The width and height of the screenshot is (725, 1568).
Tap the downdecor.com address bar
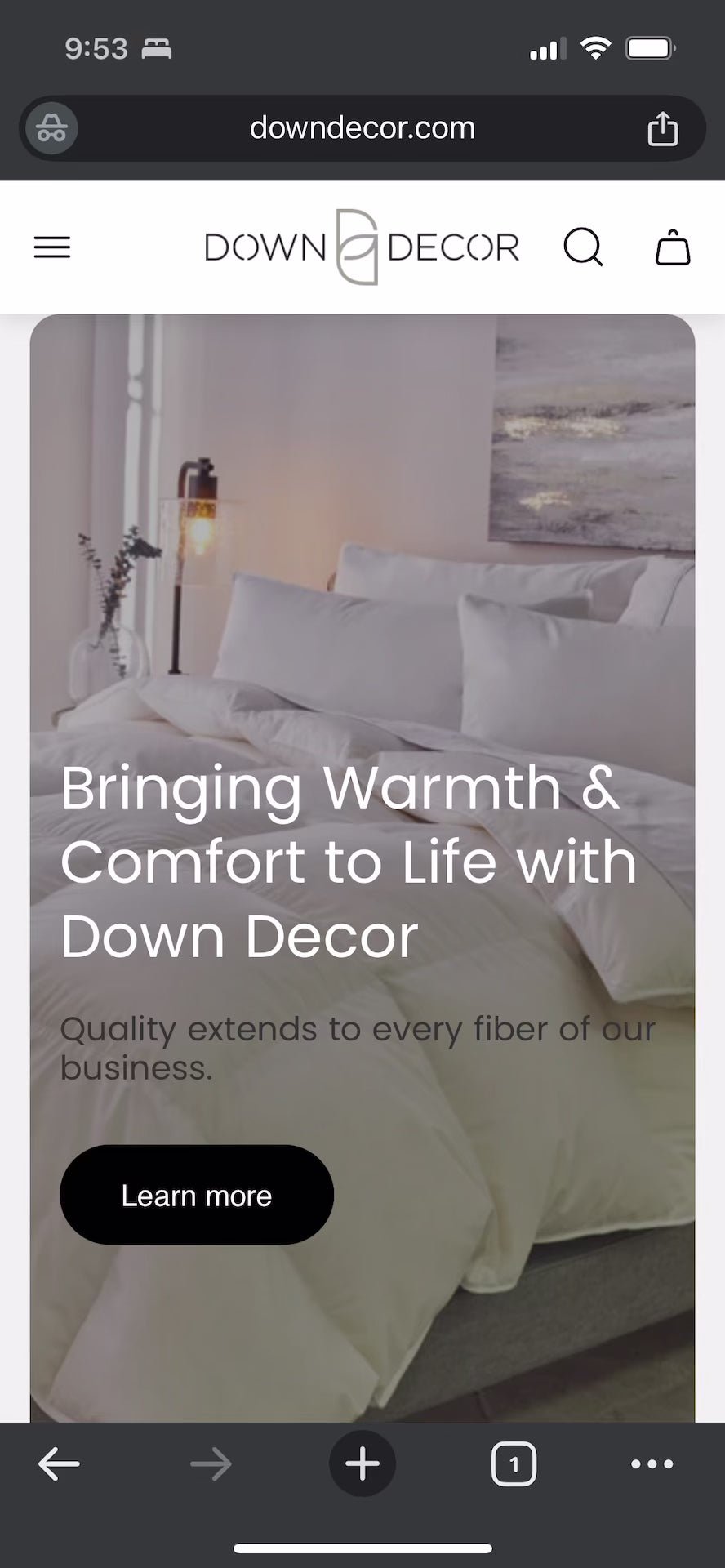point(362,128)
